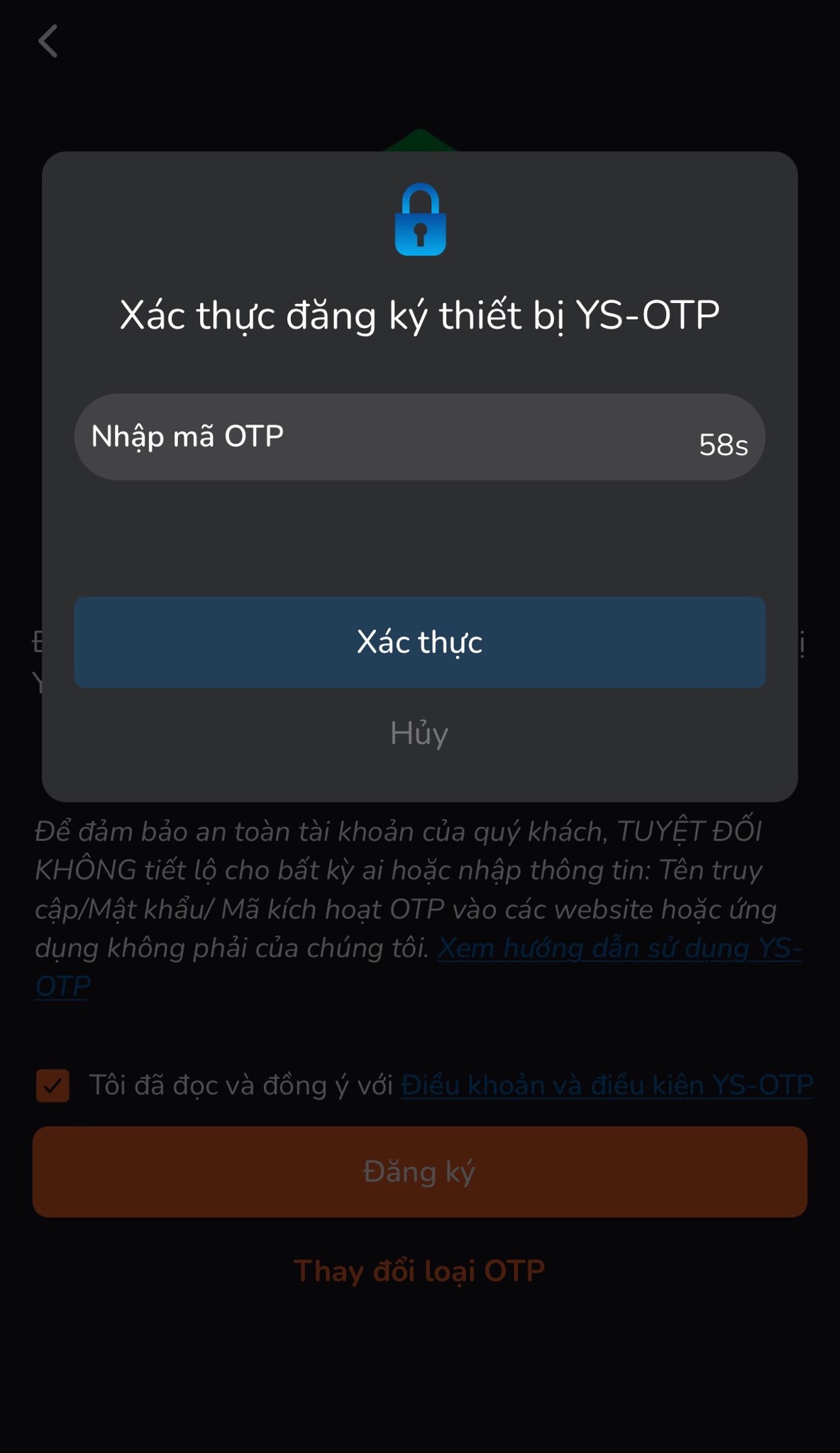Confirm with the Xác thực button
The width and height of the screenshot is (840, 1453).
tap(419, 642)
